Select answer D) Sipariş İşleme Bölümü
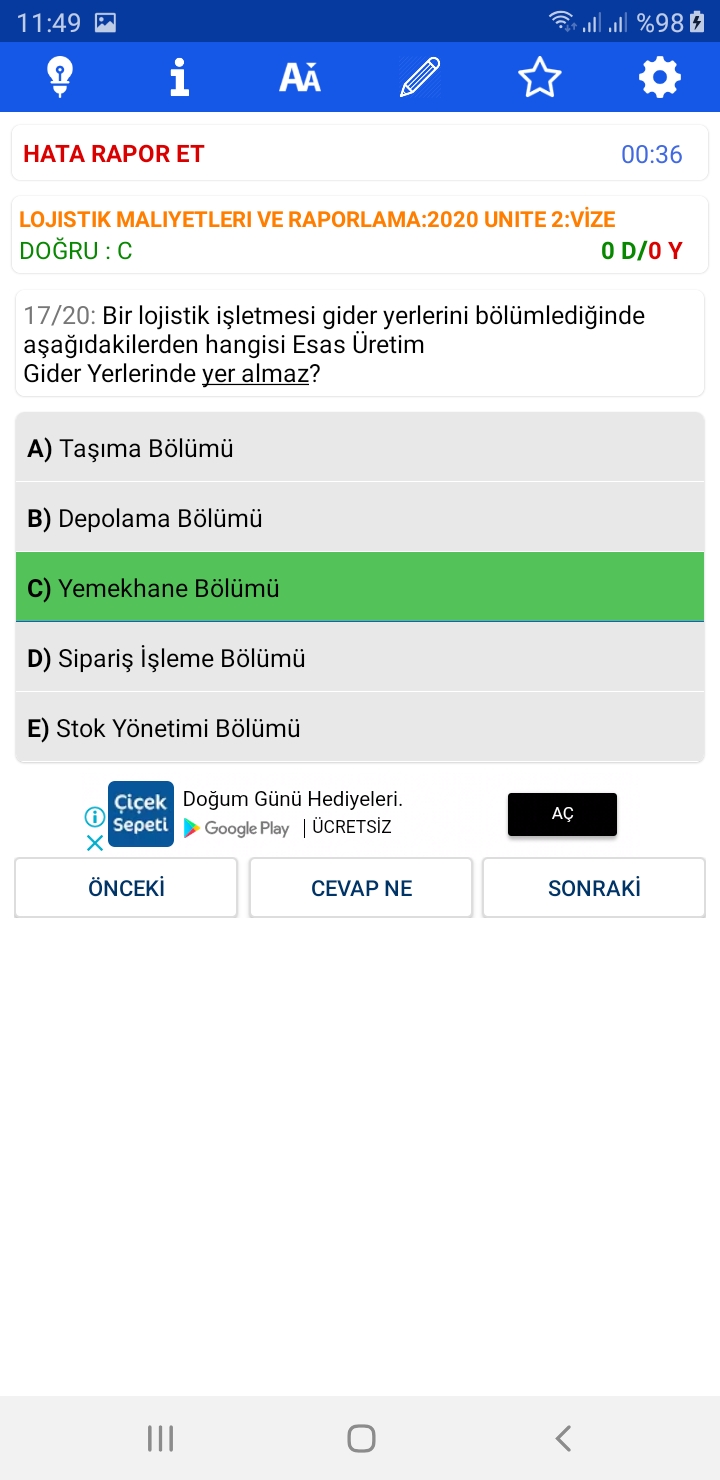Viewport: 720px width, 1480px height. [x=360, y=658]
